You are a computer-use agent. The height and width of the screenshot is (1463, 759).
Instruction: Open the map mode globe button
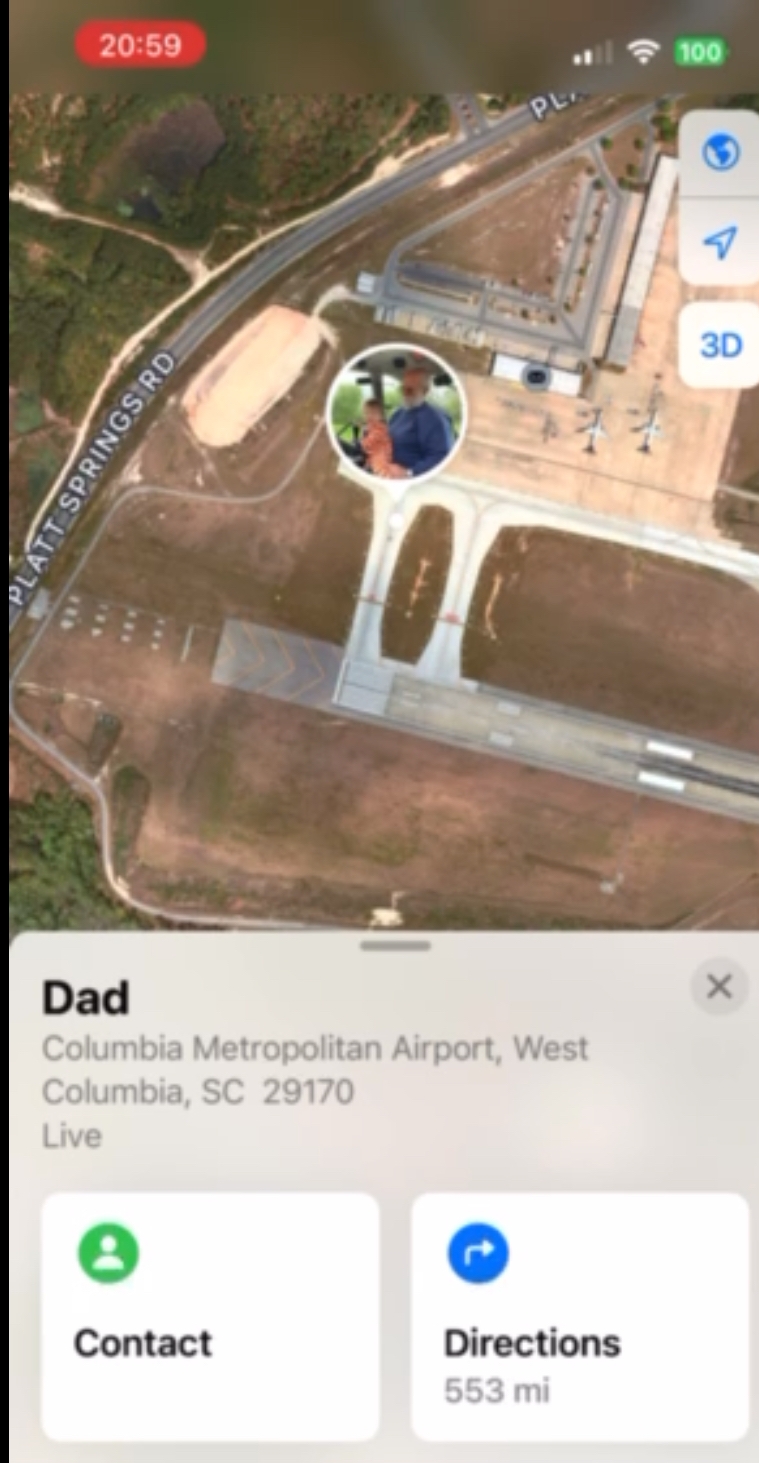[720, 153]
